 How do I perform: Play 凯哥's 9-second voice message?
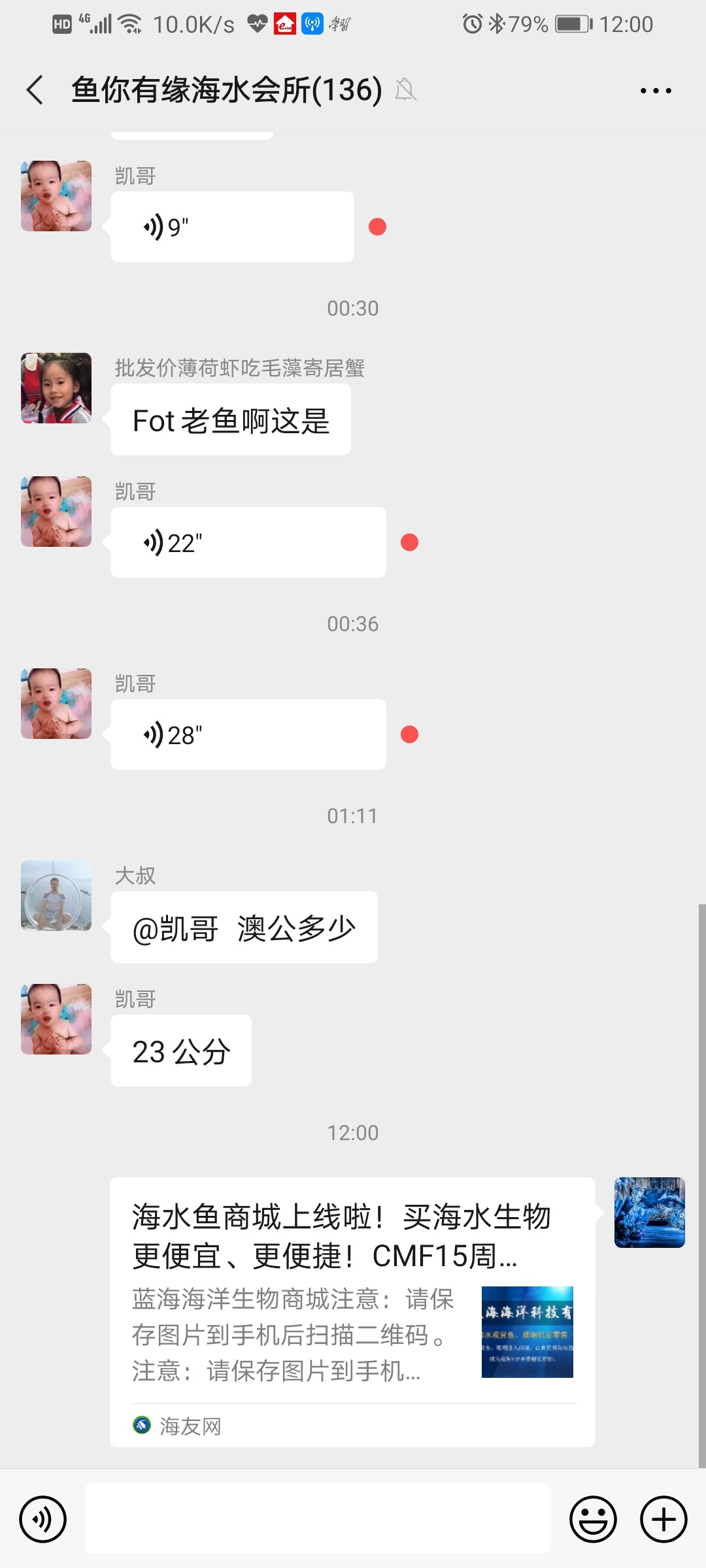tap(232, 227)
